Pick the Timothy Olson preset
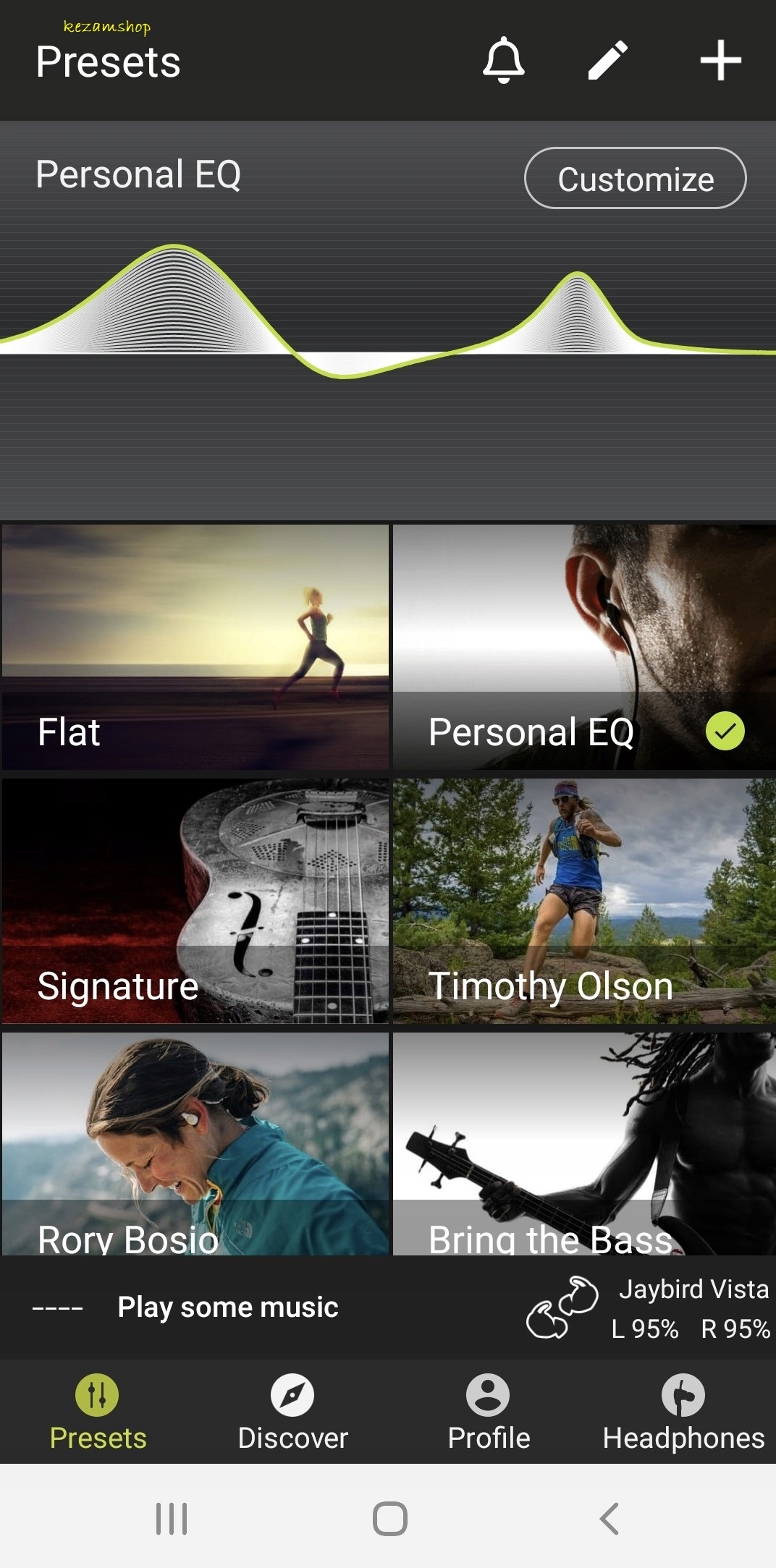 [583, 901]
